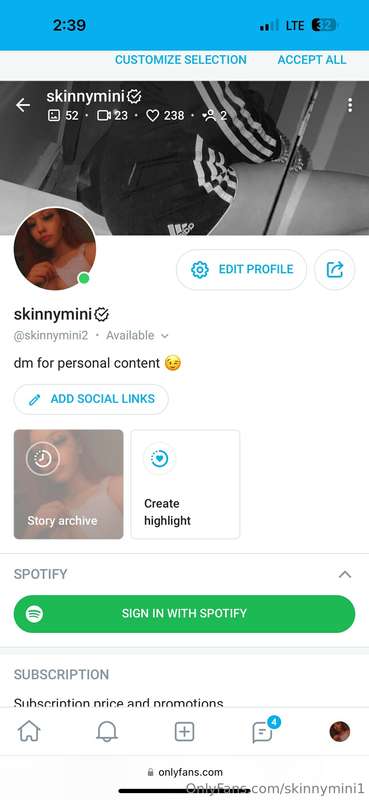This screenshot has width=369, height=800.
Task: Open messages with 4 unread
Action: click(x=265, y=731)
